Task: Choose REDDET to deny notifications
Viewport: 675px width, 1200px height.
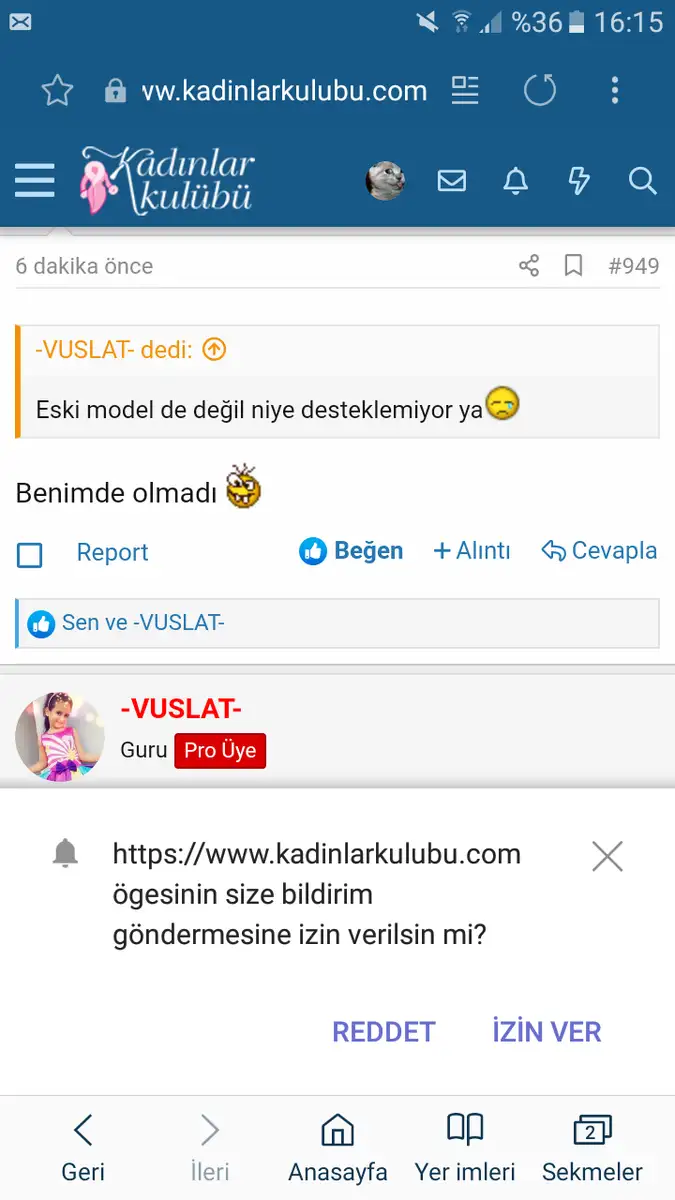Action: pyautogui.click(x=384, y=1032)
